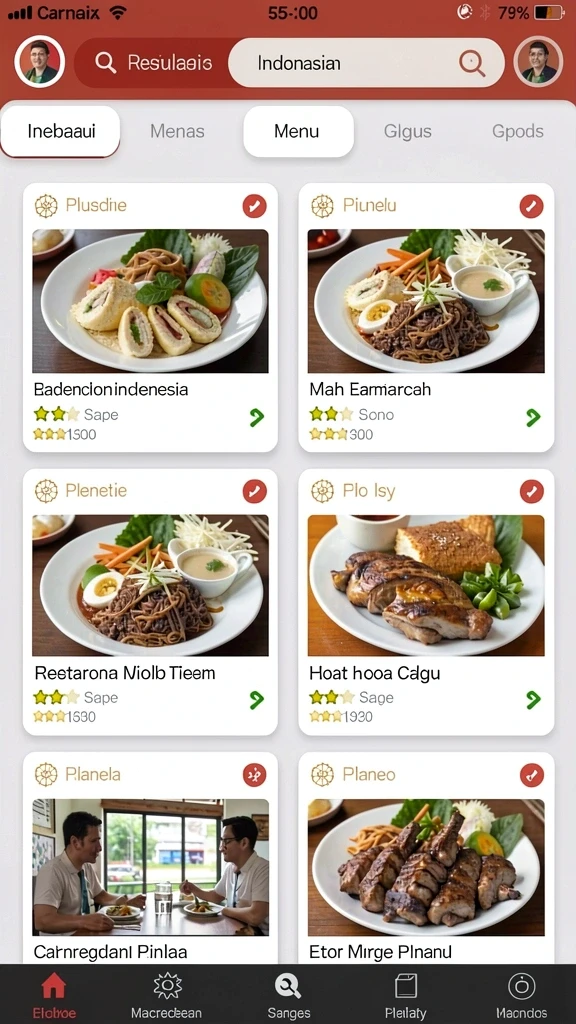Open the left profile avatar
The image size is (576, 1024).
click(39, 62)
